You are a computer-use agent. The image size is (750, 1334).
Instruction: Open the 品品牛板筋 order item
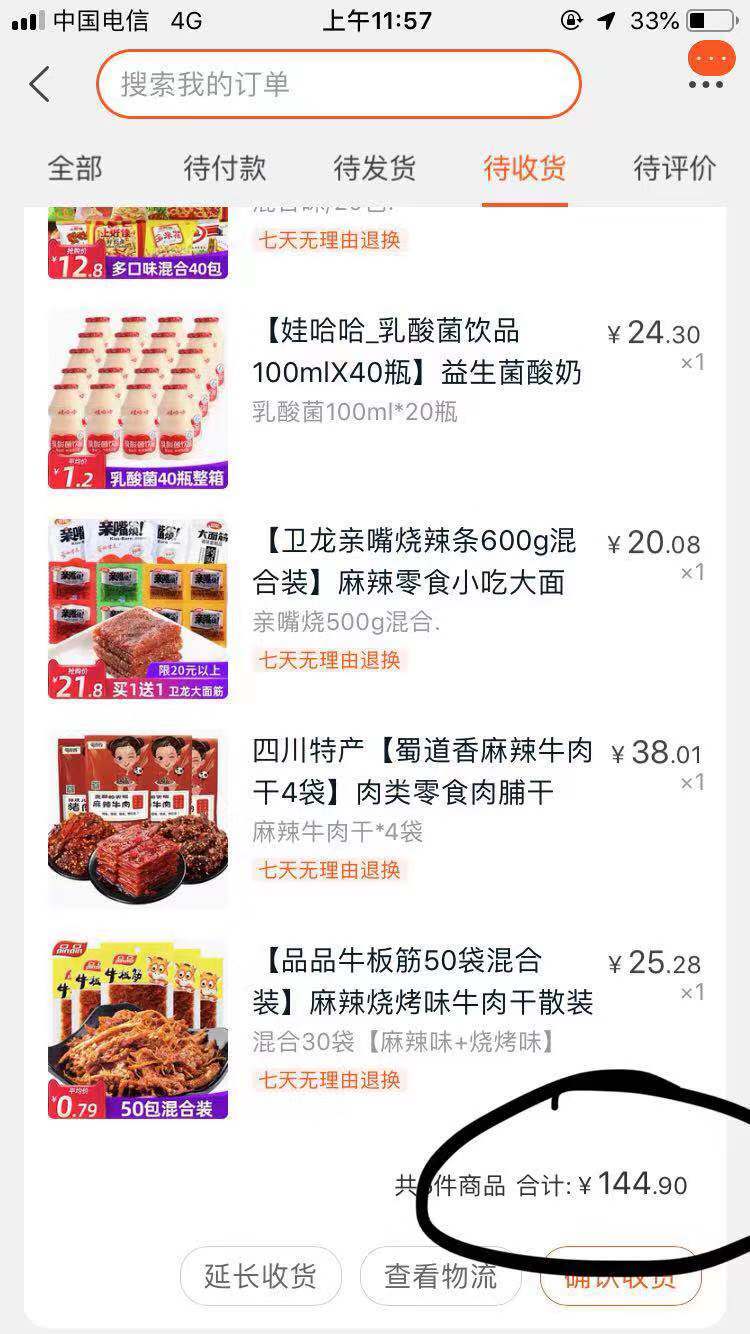375,1028
